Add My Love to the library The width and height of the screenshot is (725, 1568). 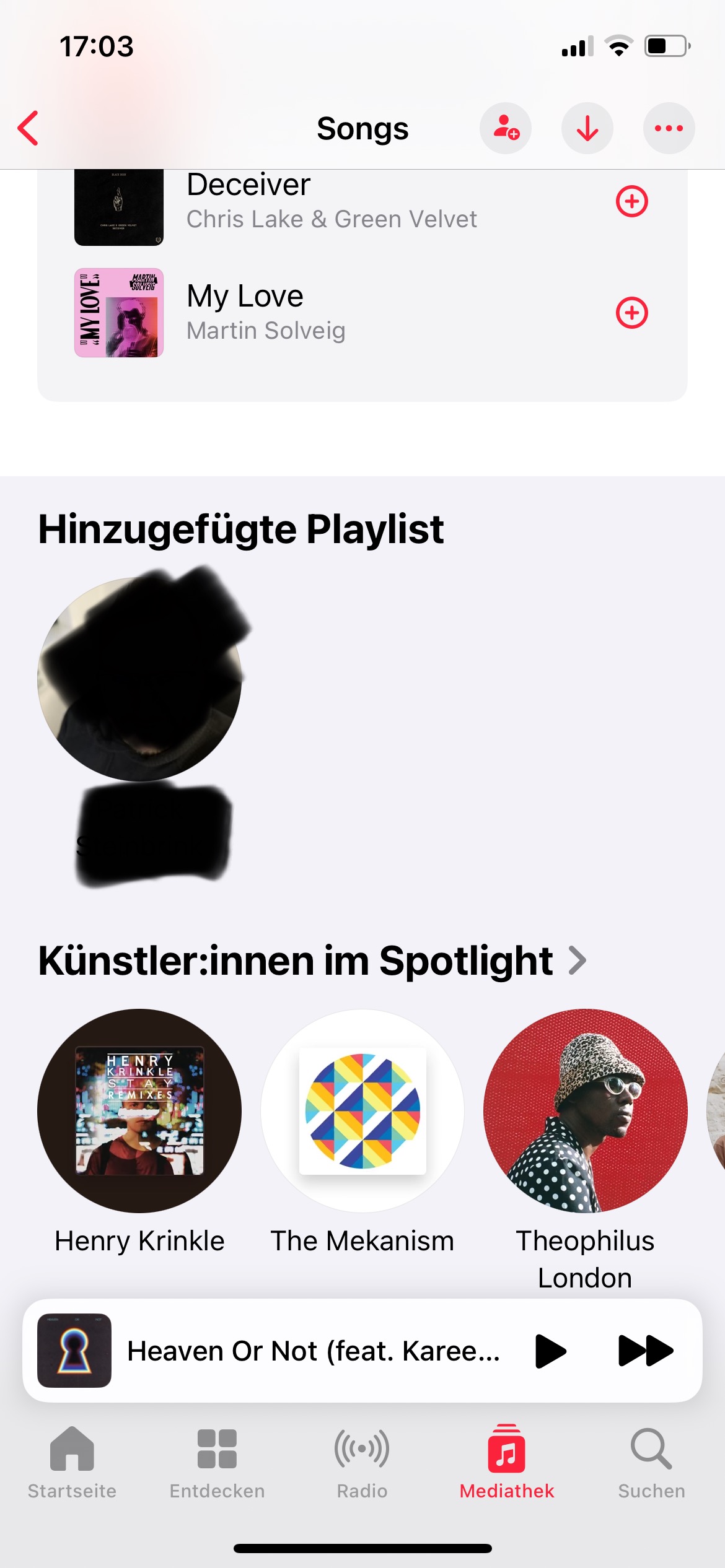pos(631,313)
